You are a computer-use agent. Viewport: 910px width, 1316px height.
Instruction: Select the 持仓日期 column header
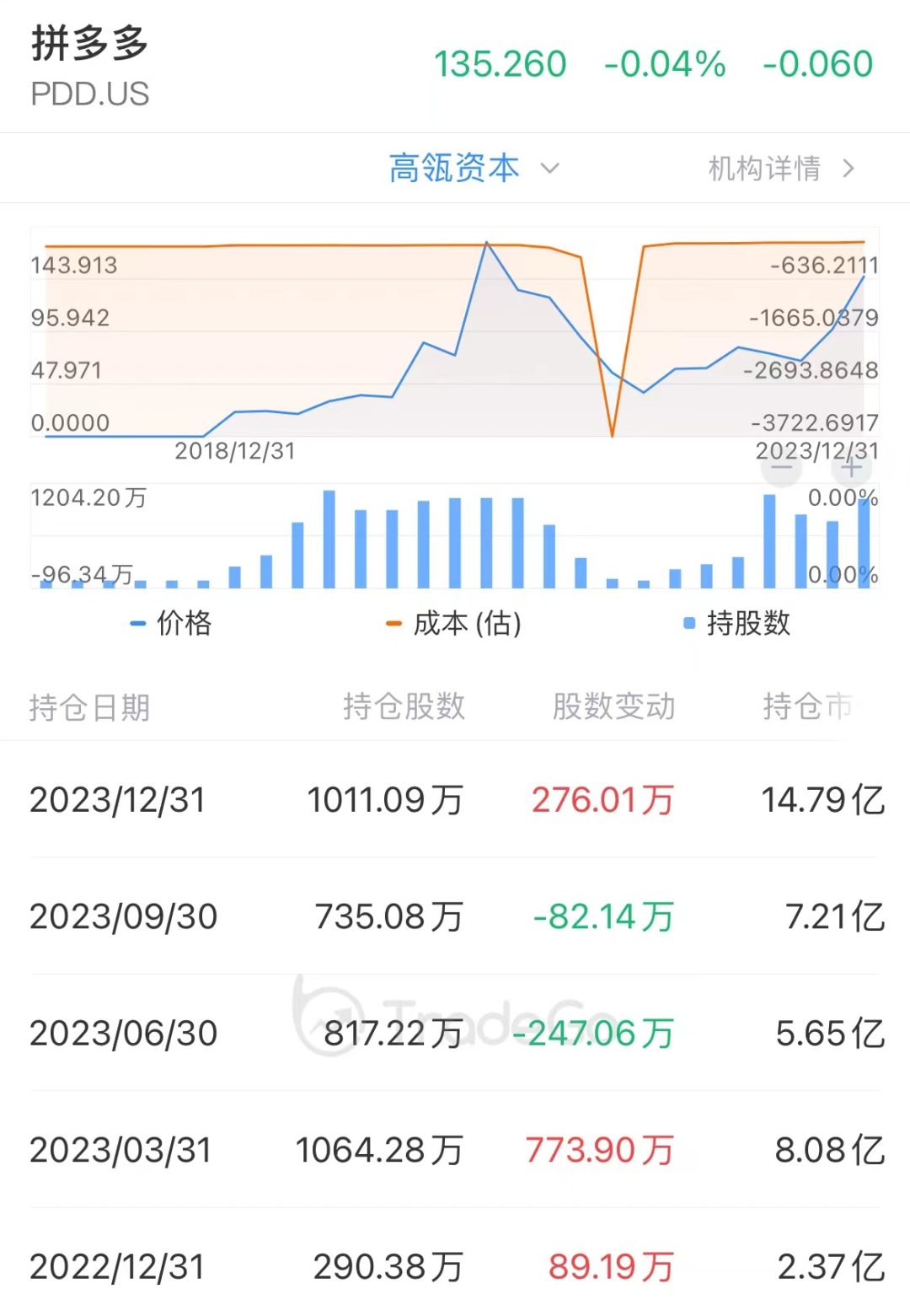point(89,708)
